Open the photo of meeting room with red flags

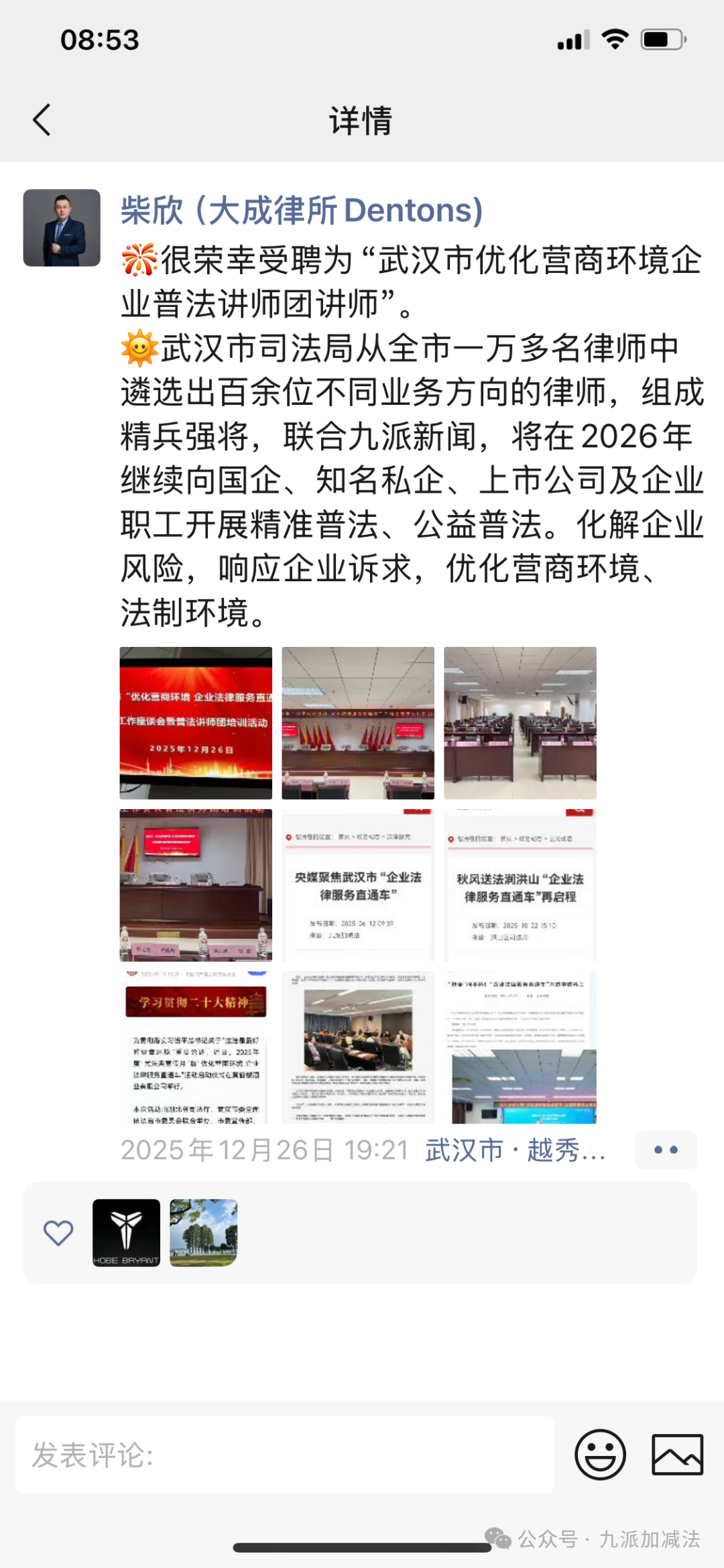click(358, 723)
